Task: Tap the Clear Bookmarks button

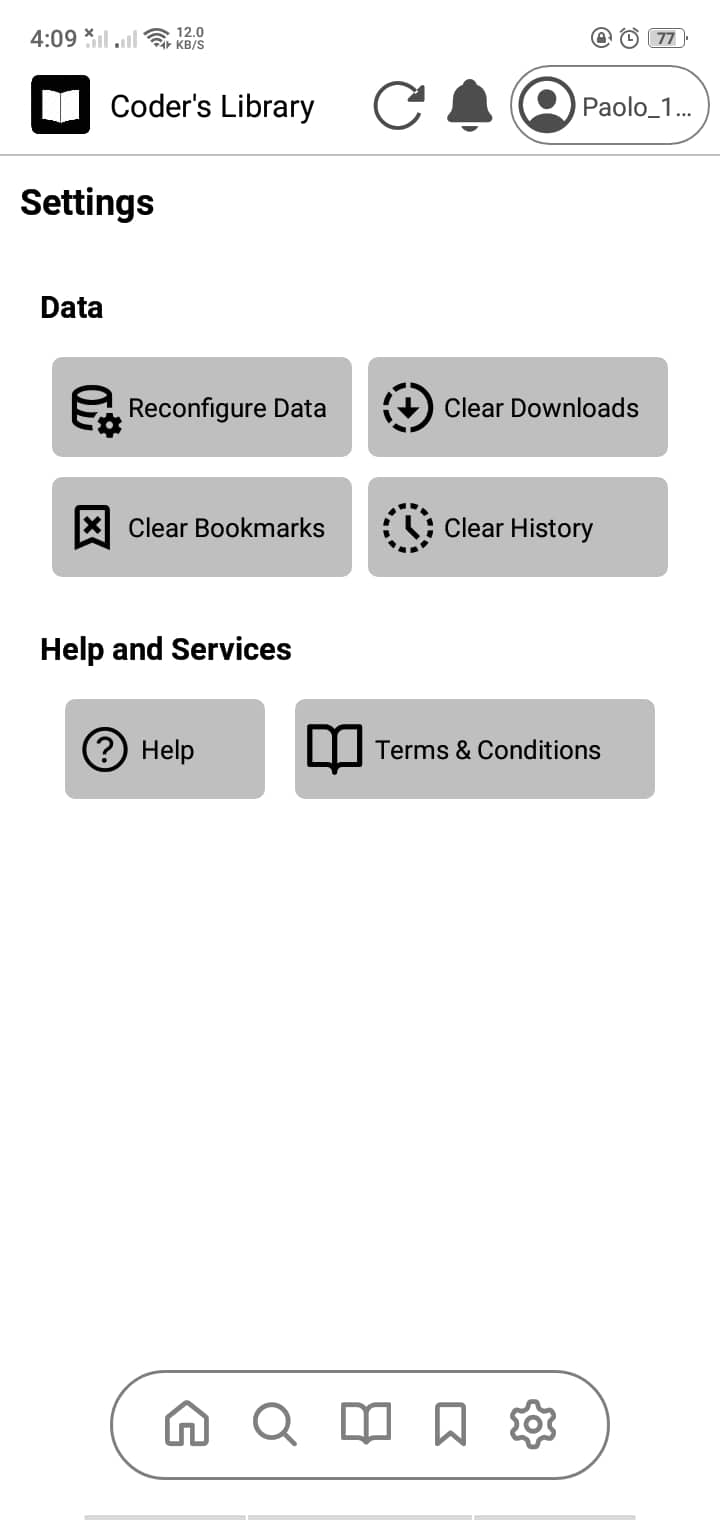Action: coord(202,527)
